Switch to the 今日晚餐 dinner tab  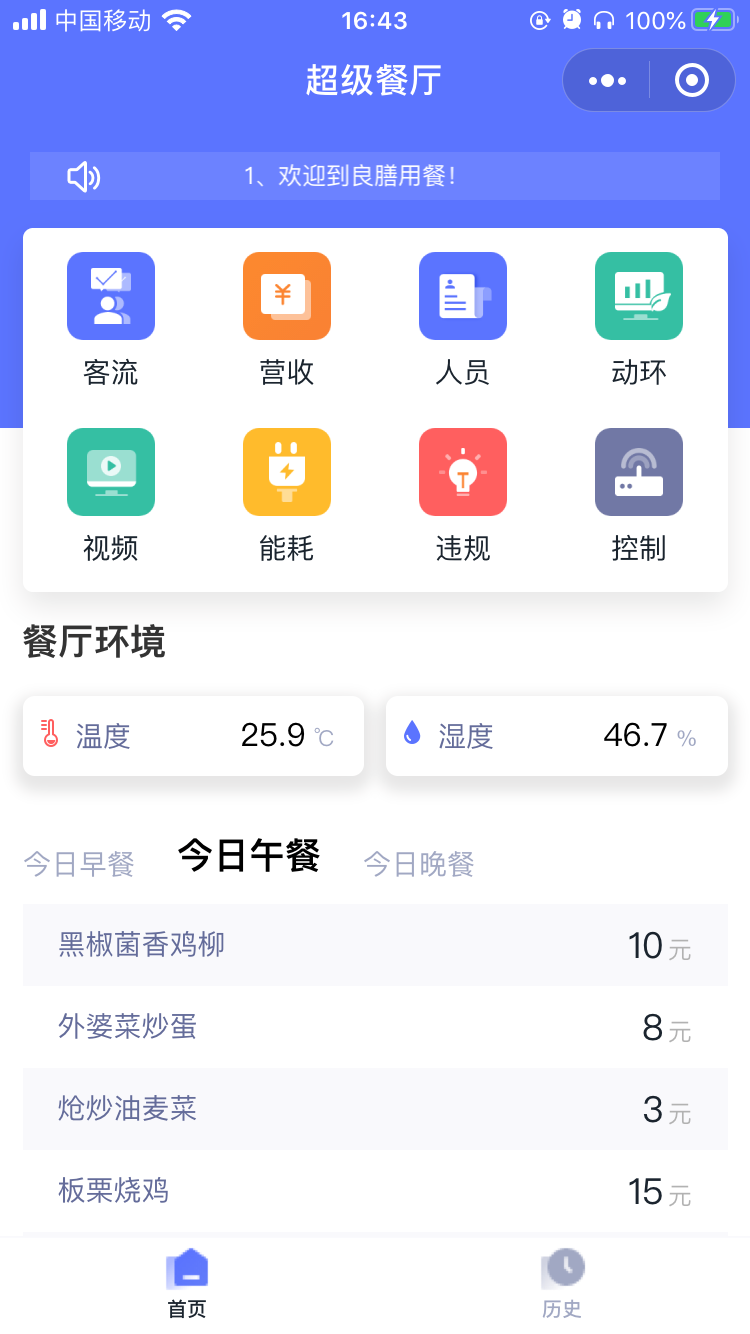coord(418,864)
